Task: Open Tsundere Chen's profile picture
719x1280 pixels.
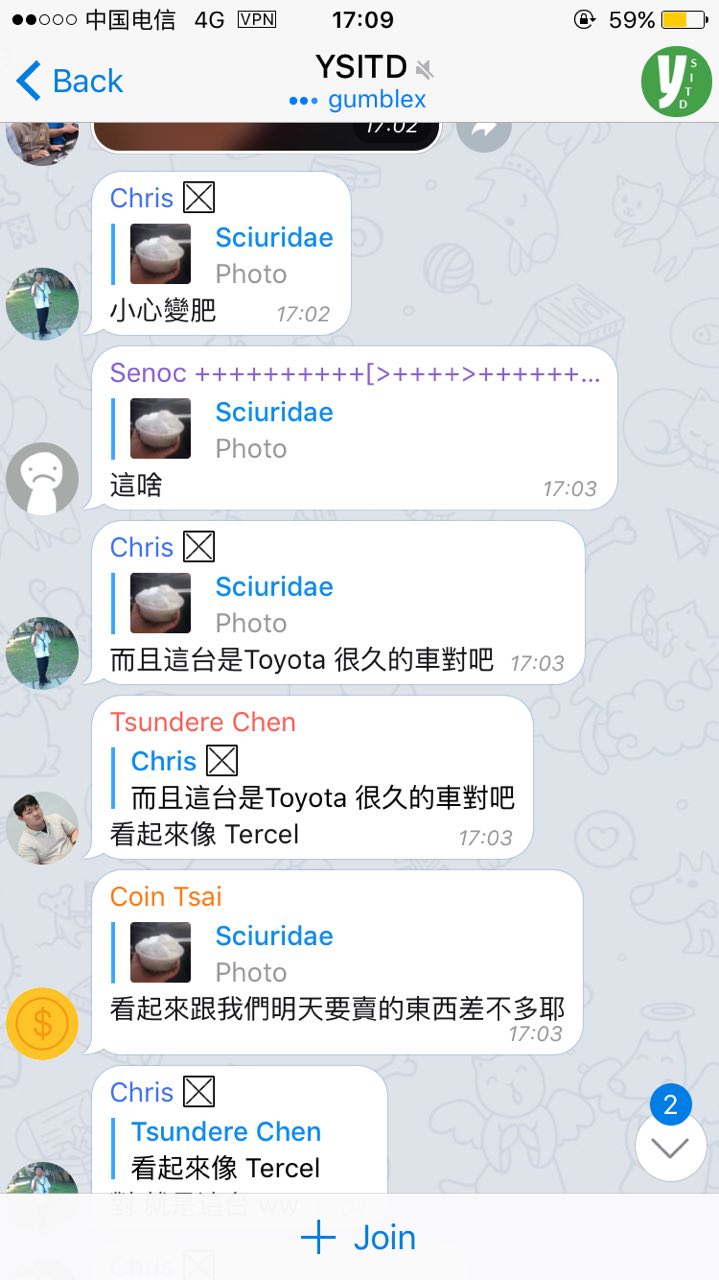Action: point(42,828)
